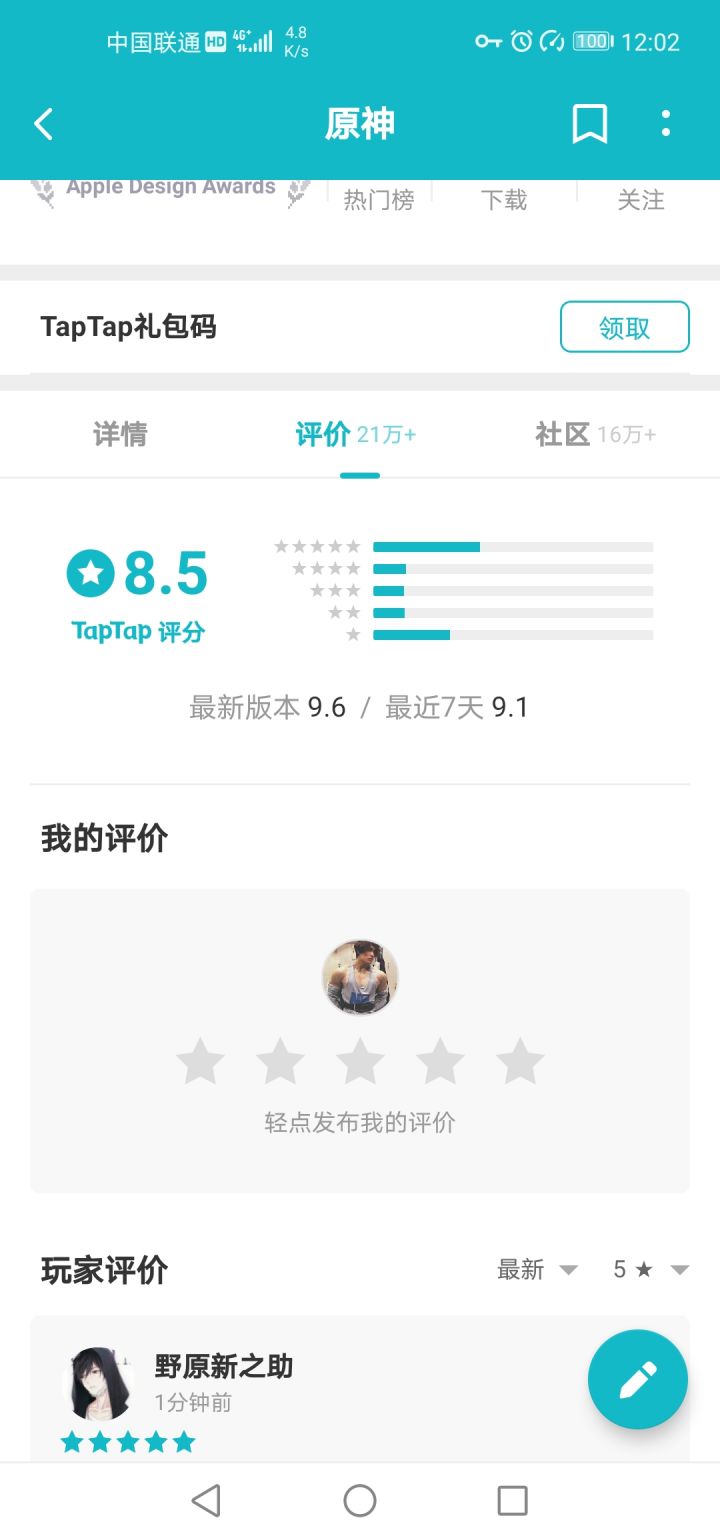Tap the TapTap rating star badge
720x1540 pixels.
[x=92, y=570]
